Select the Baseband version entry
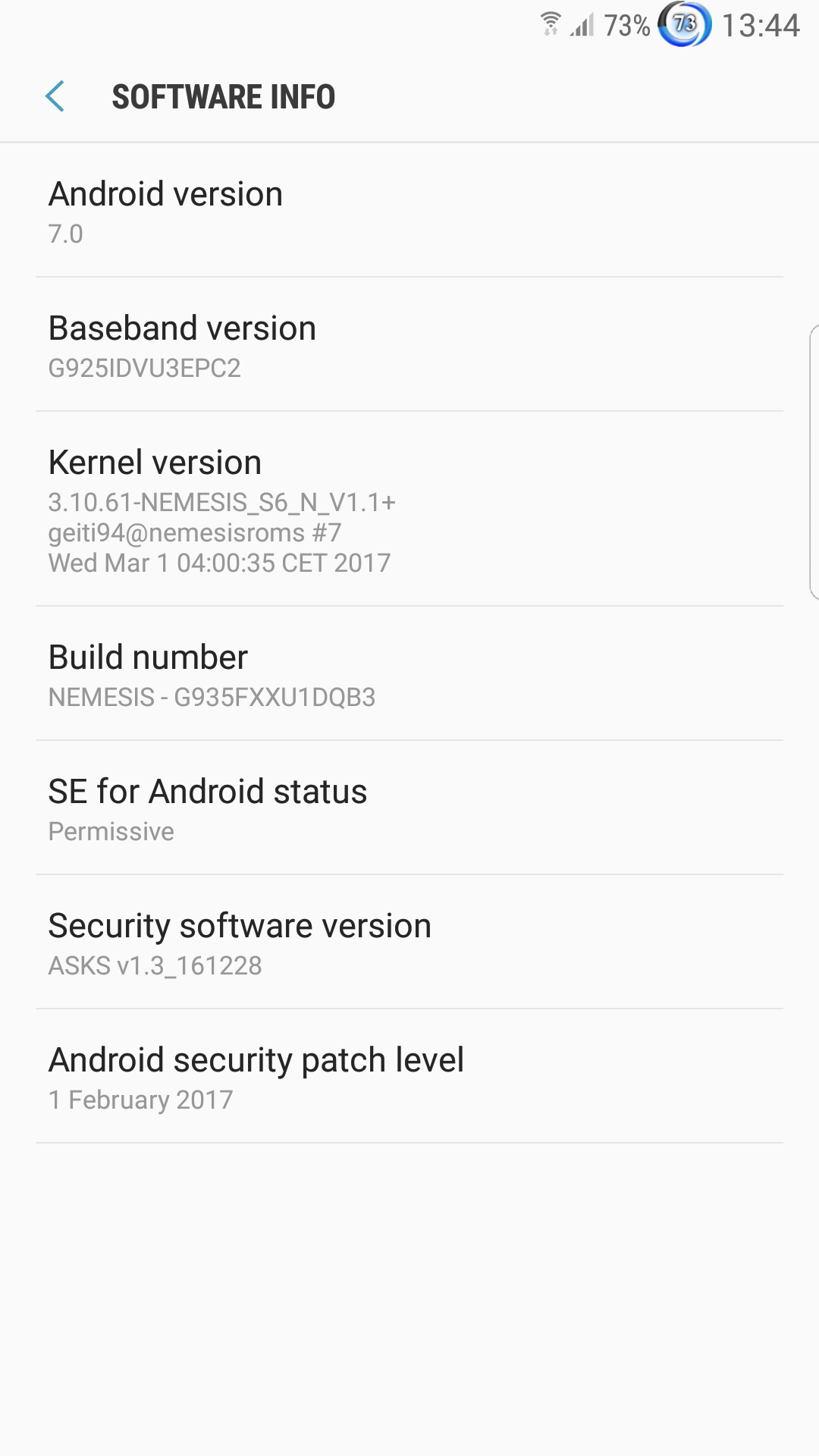819x1456 pixels. point(409,344)
